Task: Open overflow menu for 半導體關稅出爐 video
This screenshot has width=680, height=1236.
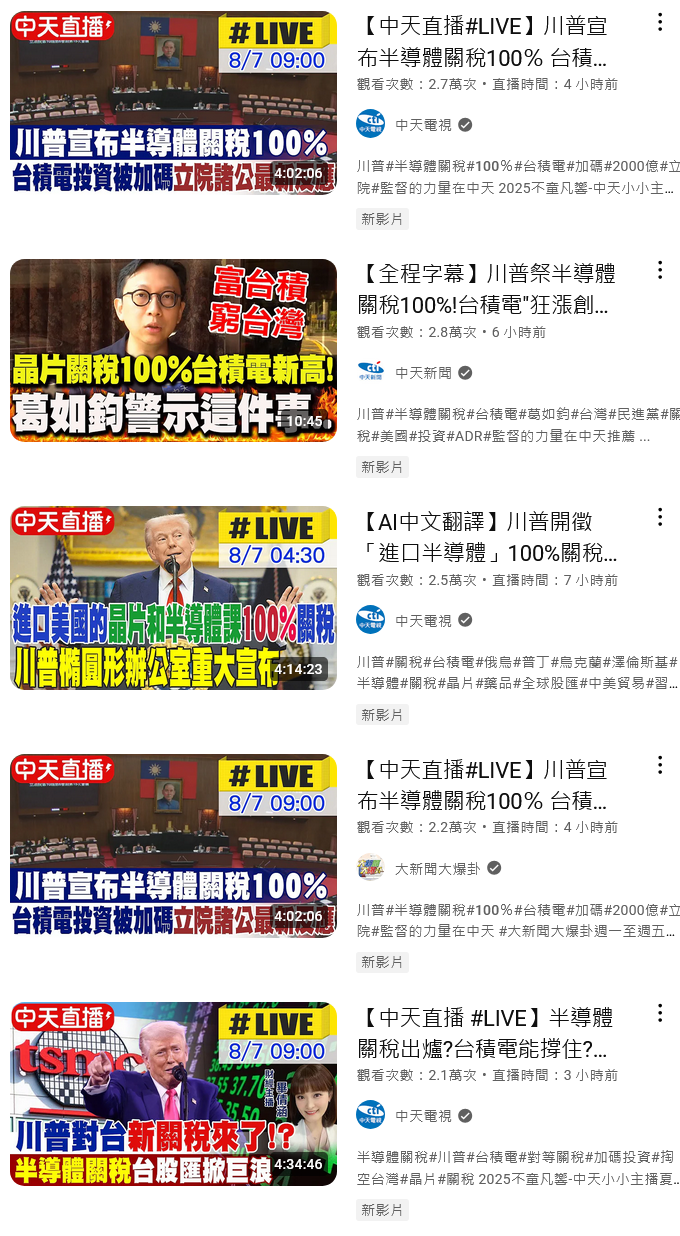Action: 659,1013
